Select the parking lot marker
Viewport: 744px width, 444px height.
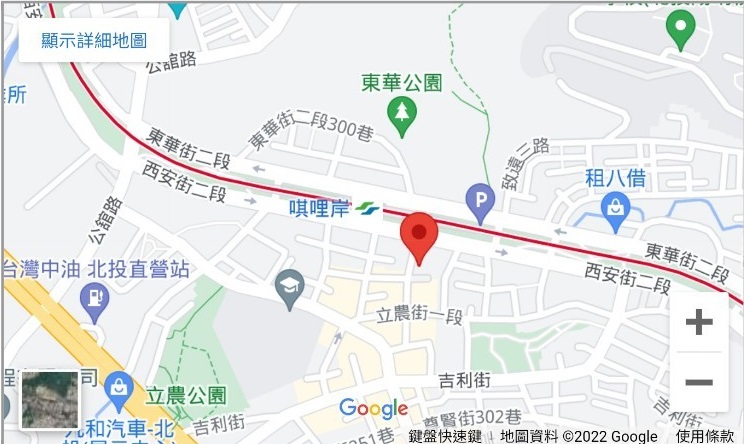pos(481,204)
